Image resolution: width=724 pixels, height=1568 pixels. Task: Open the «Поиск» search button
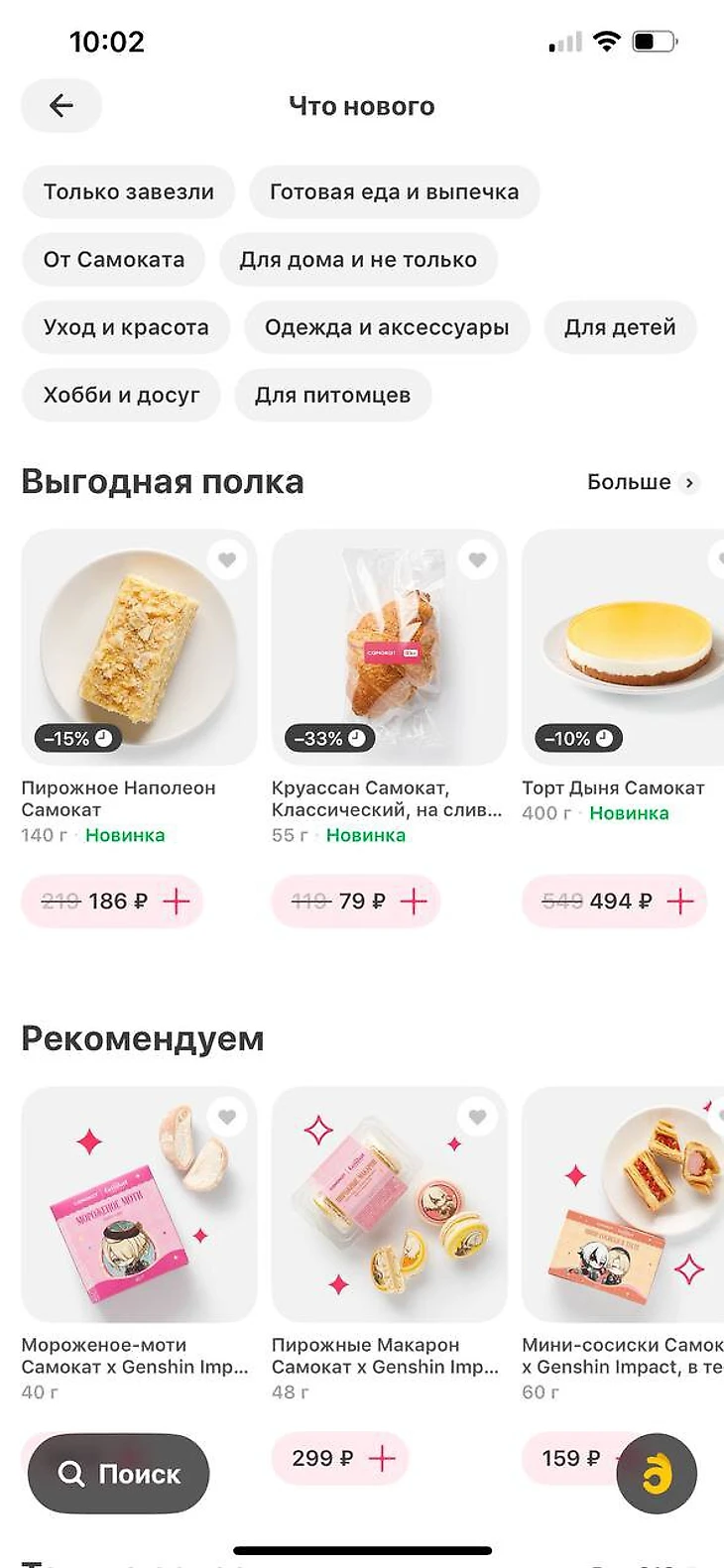click(x=119, y=1475)
